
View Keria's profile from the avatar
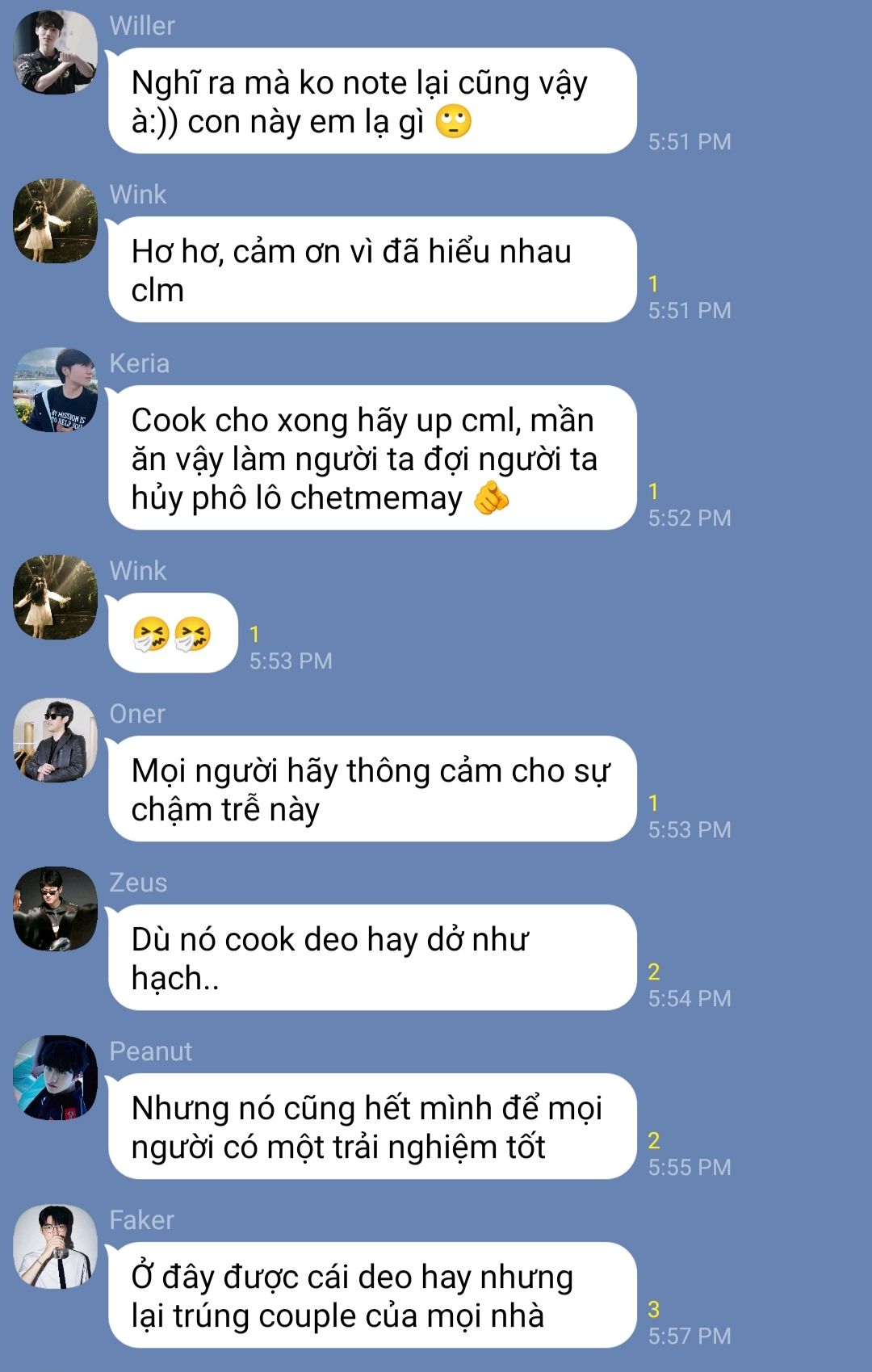(55, 389)
